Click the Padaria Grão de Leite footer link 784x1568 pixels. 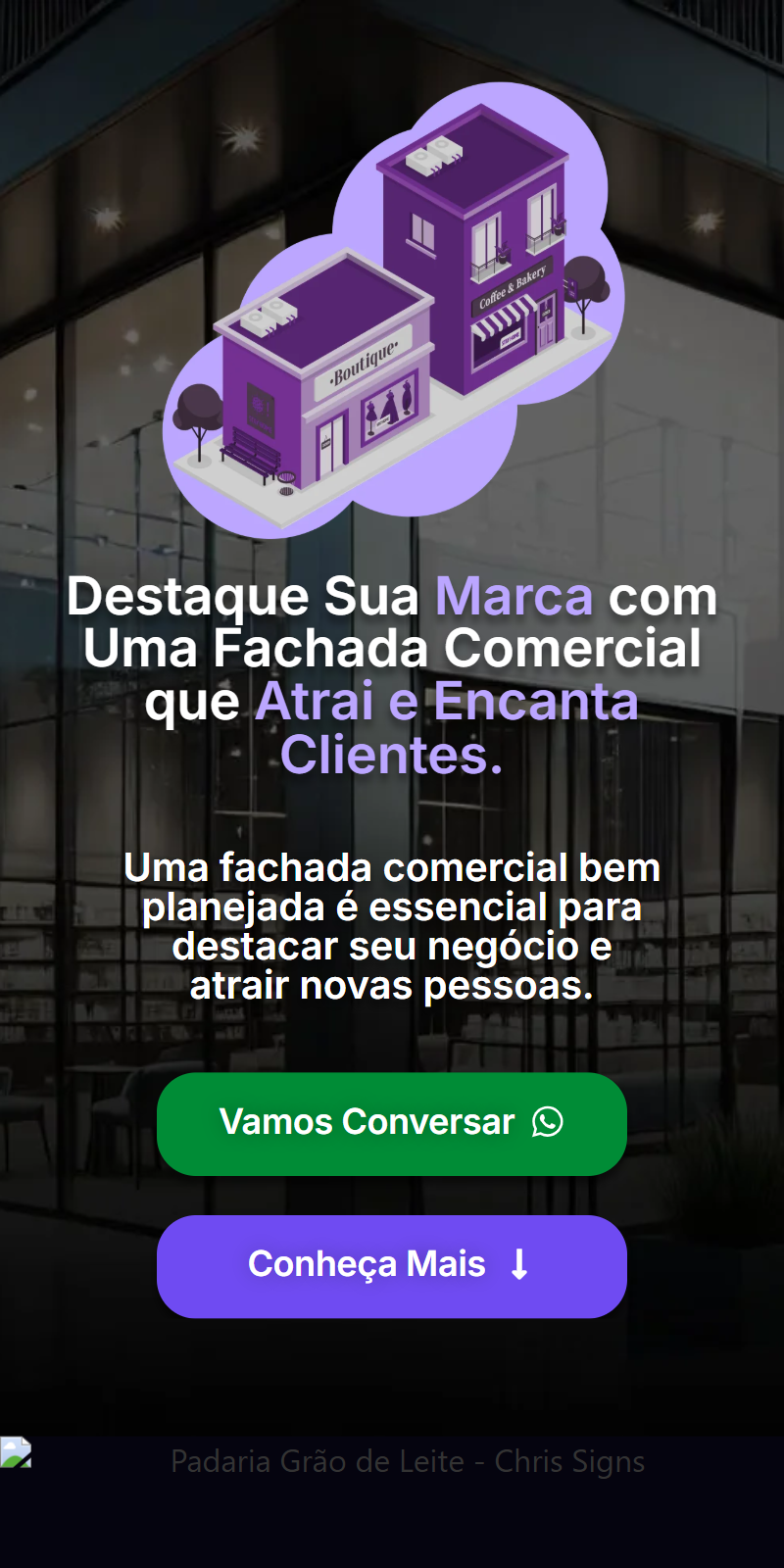[409, 1461]
